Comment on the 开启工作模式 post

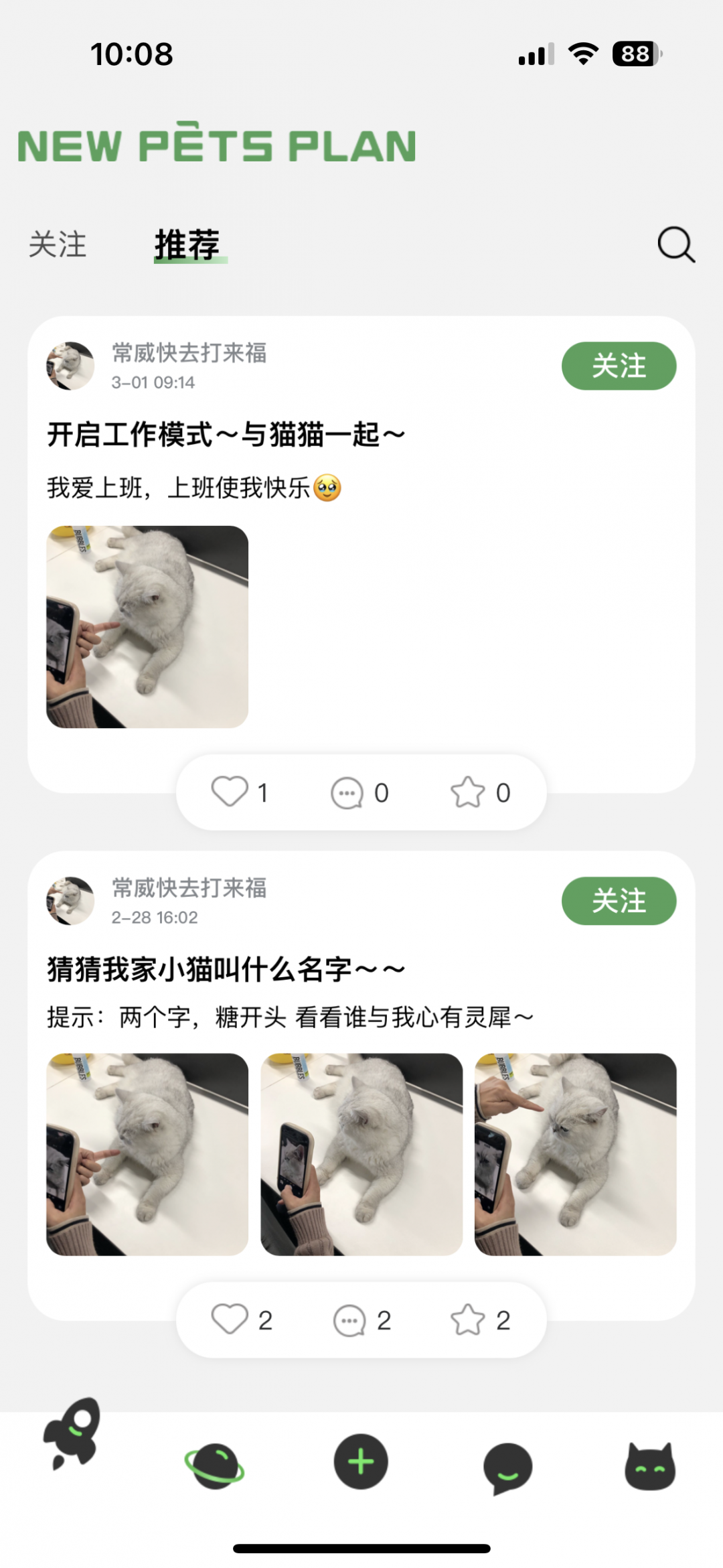point(347,793)
